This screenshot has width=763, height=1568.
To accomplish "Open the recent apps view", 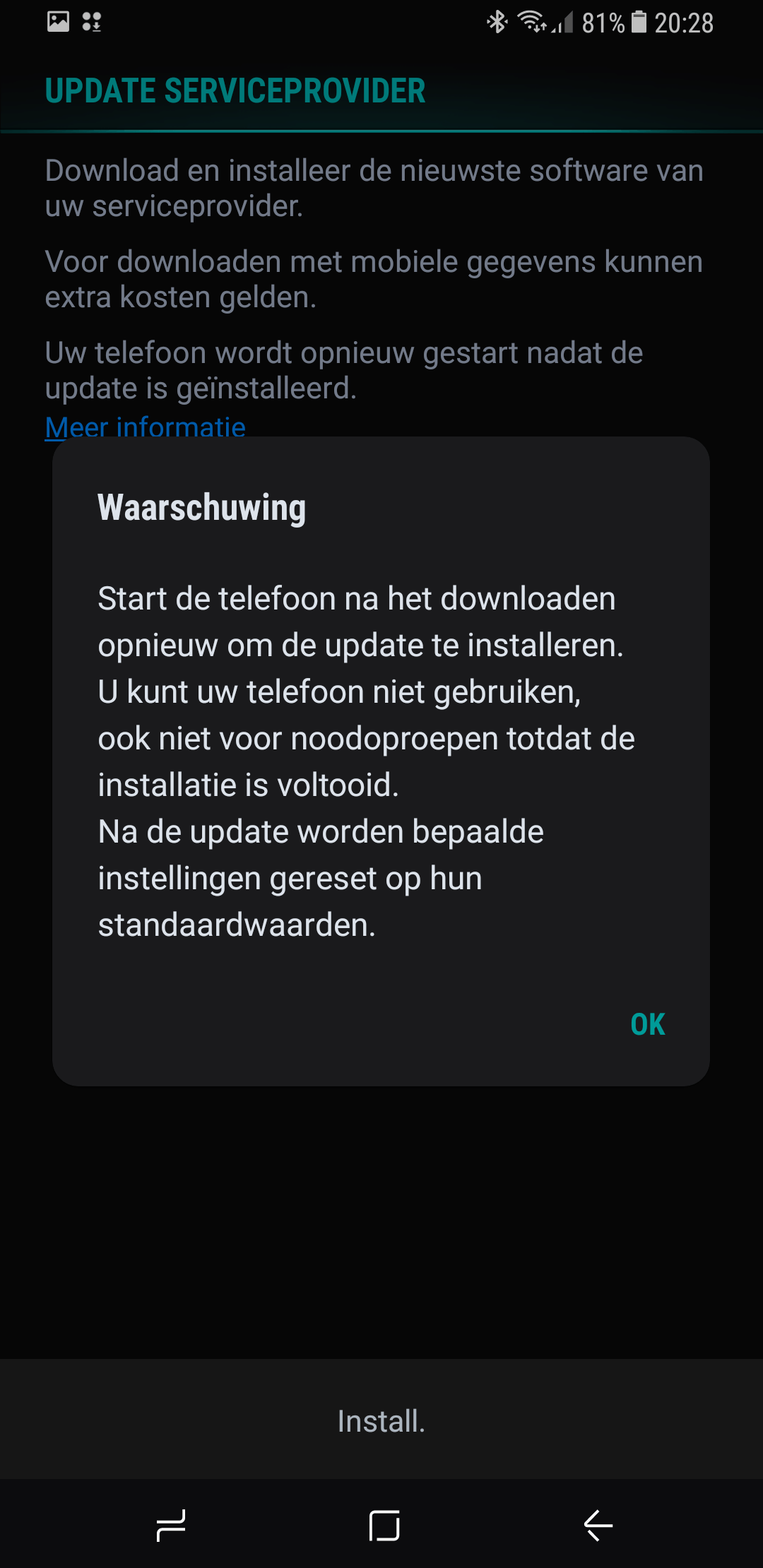I will 171,1526.
